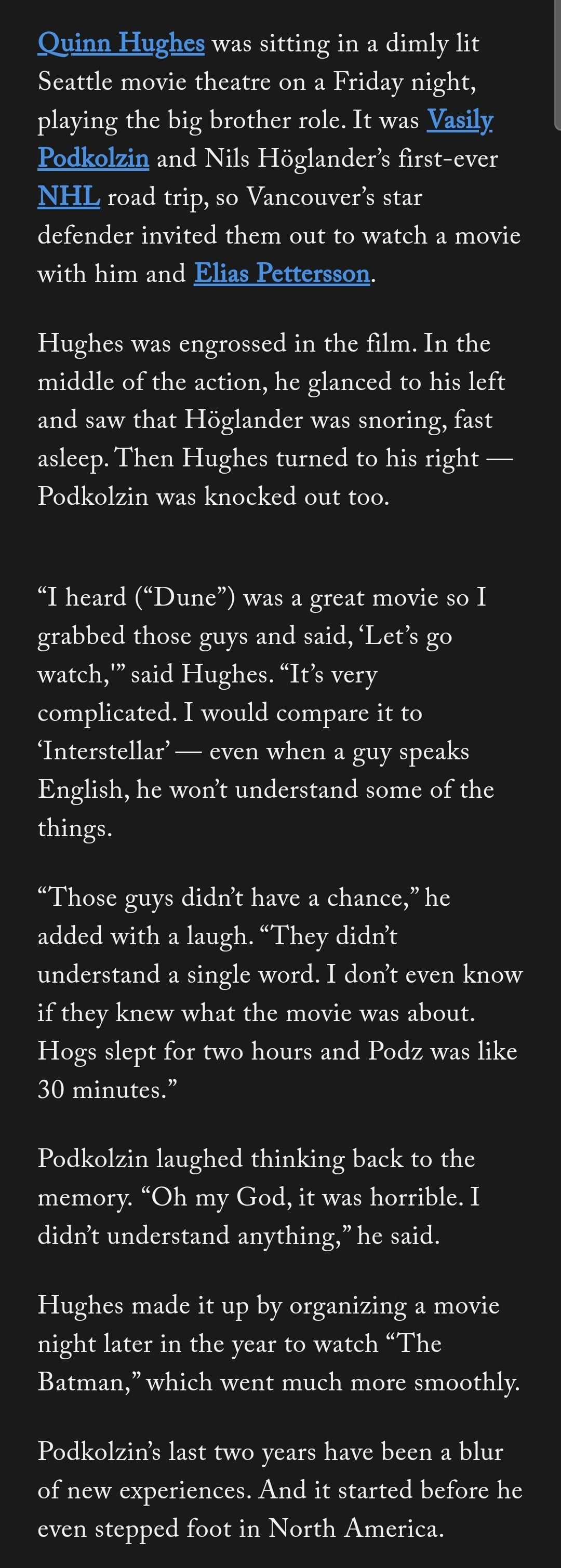
Task: Tap the NHL link
Action: pyautogui.click(x=68, y=197)
